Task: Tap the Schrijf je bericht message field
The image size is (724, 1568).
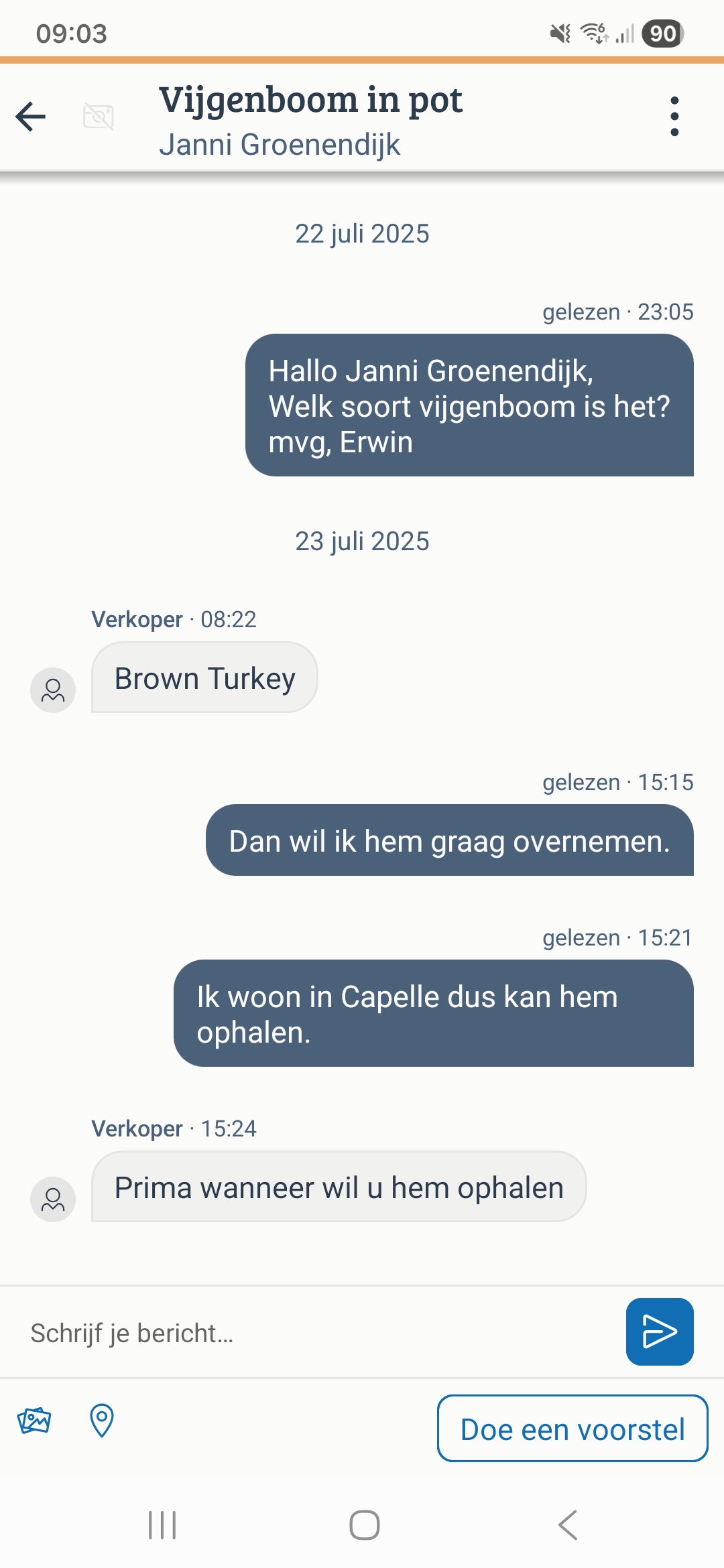Action: point(315,1333)
